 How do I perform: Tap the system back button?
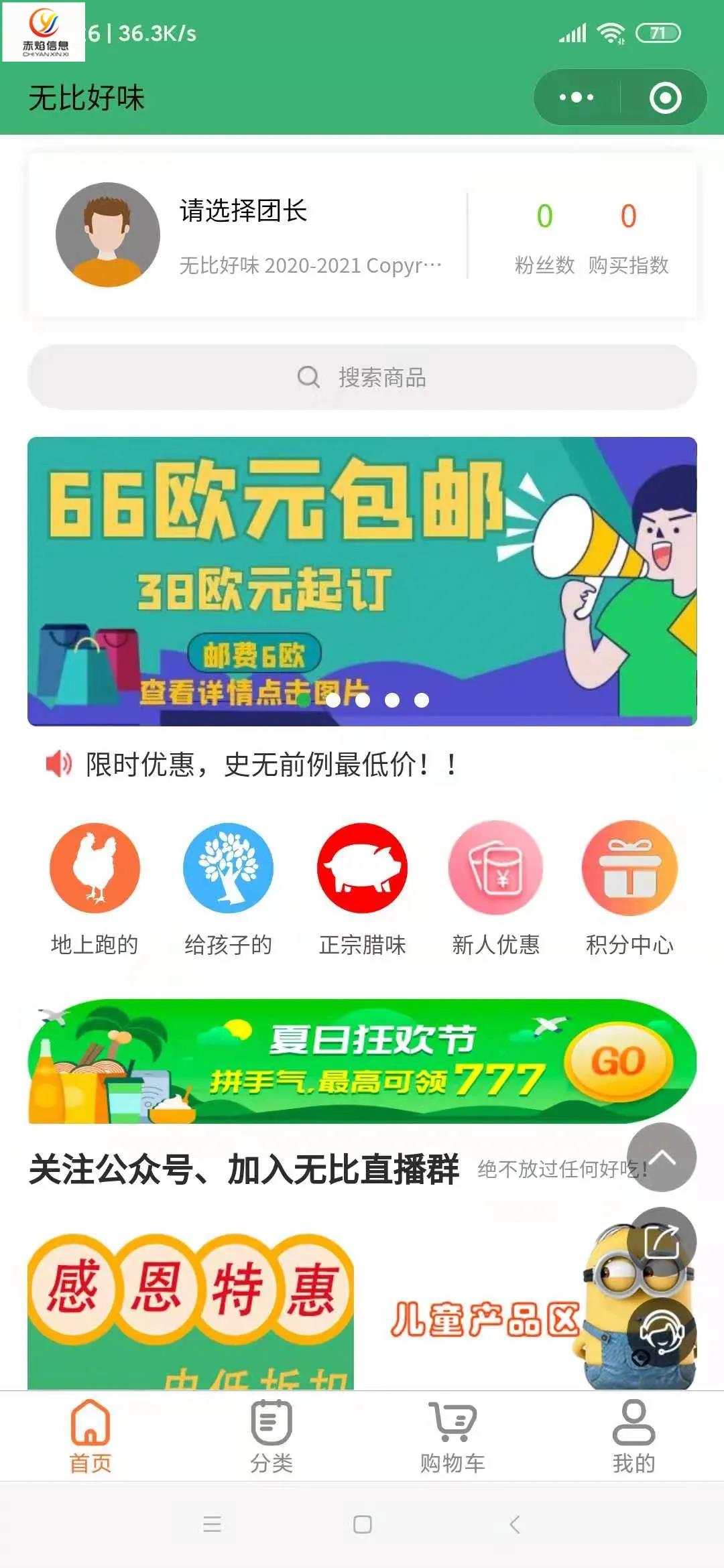click(x=514, y=1524)
